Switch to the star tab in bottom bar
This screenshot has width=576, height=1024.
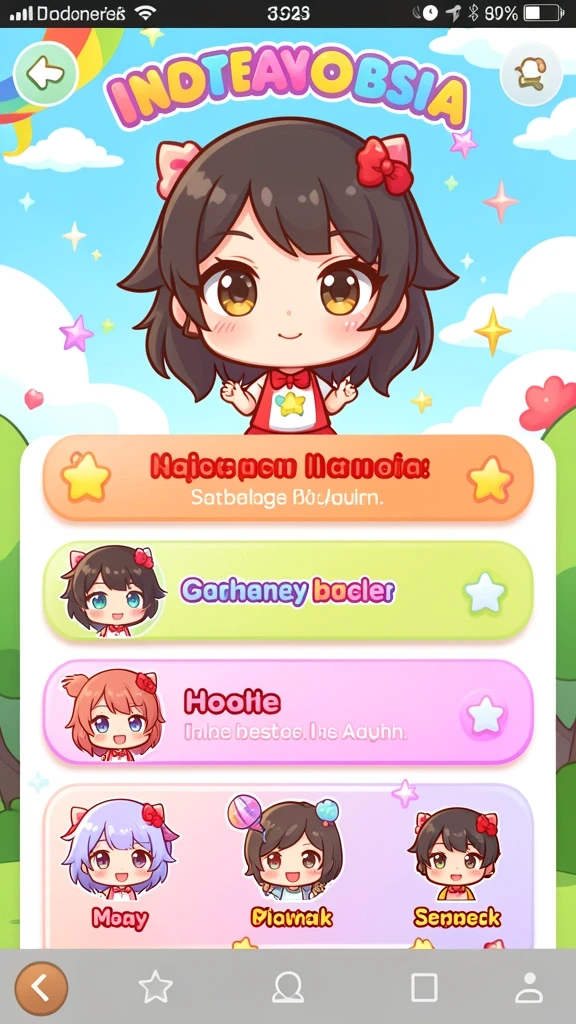click(x=155, y=987)
